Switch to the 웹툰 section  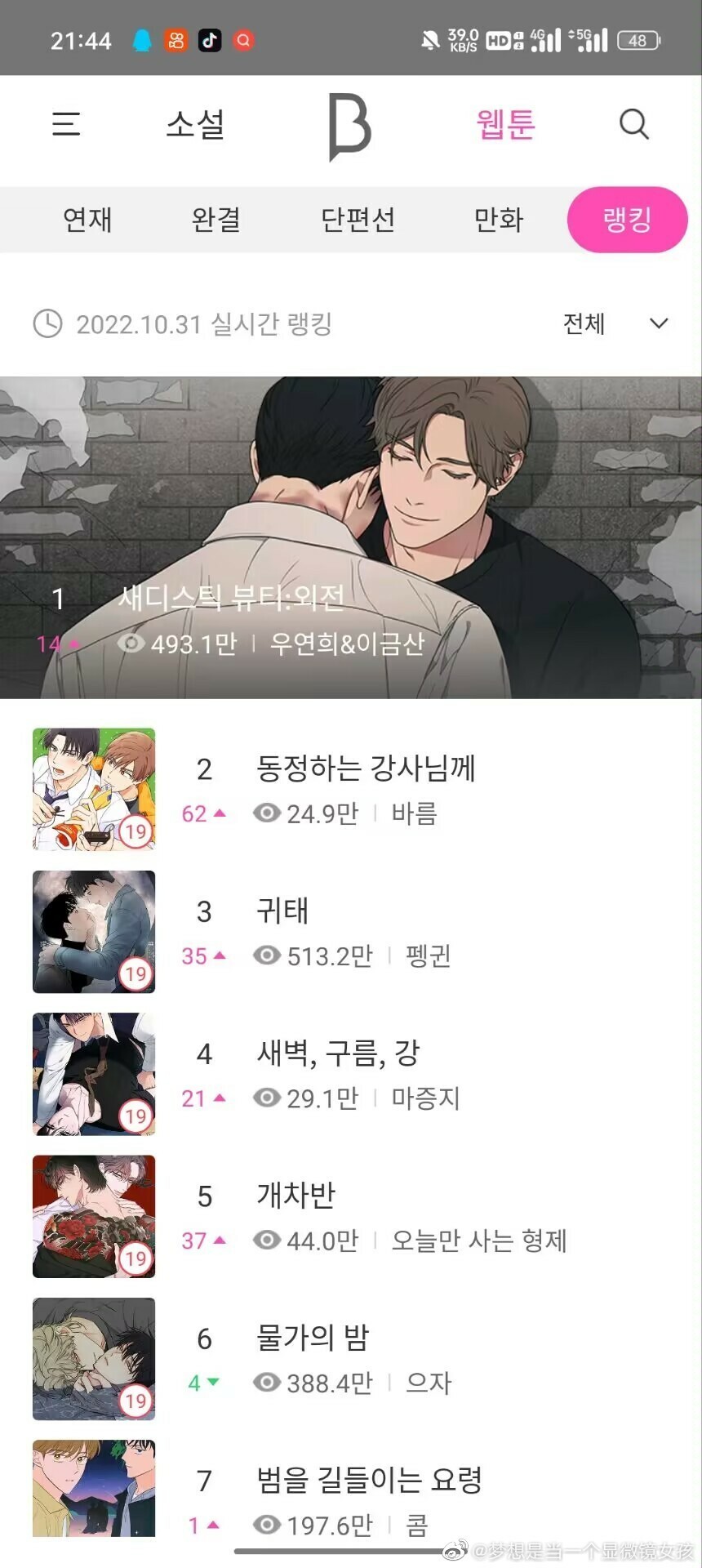[x=505, y=124]
